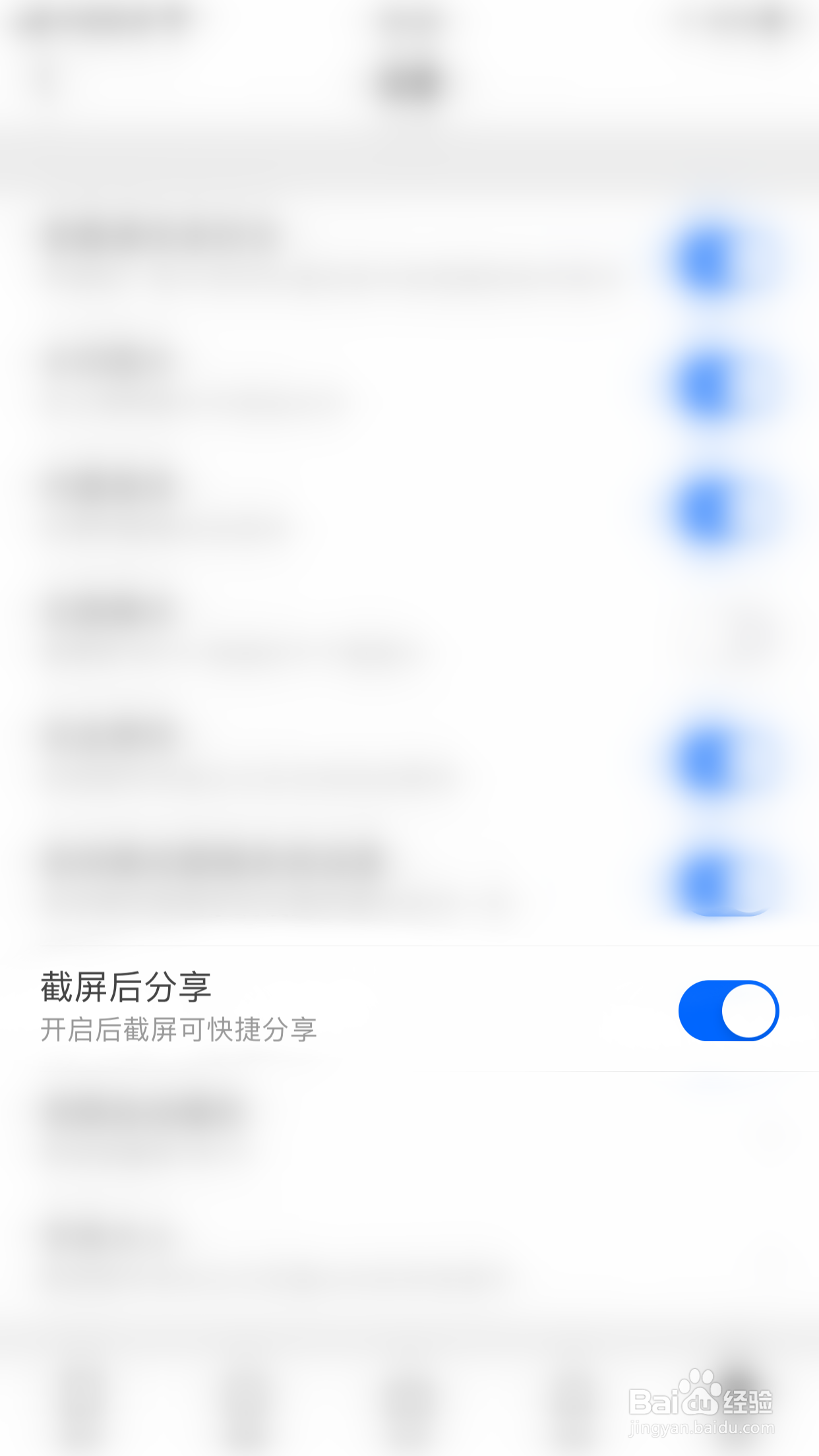Tap the 截屏后分享 setting label

[125, 988]
